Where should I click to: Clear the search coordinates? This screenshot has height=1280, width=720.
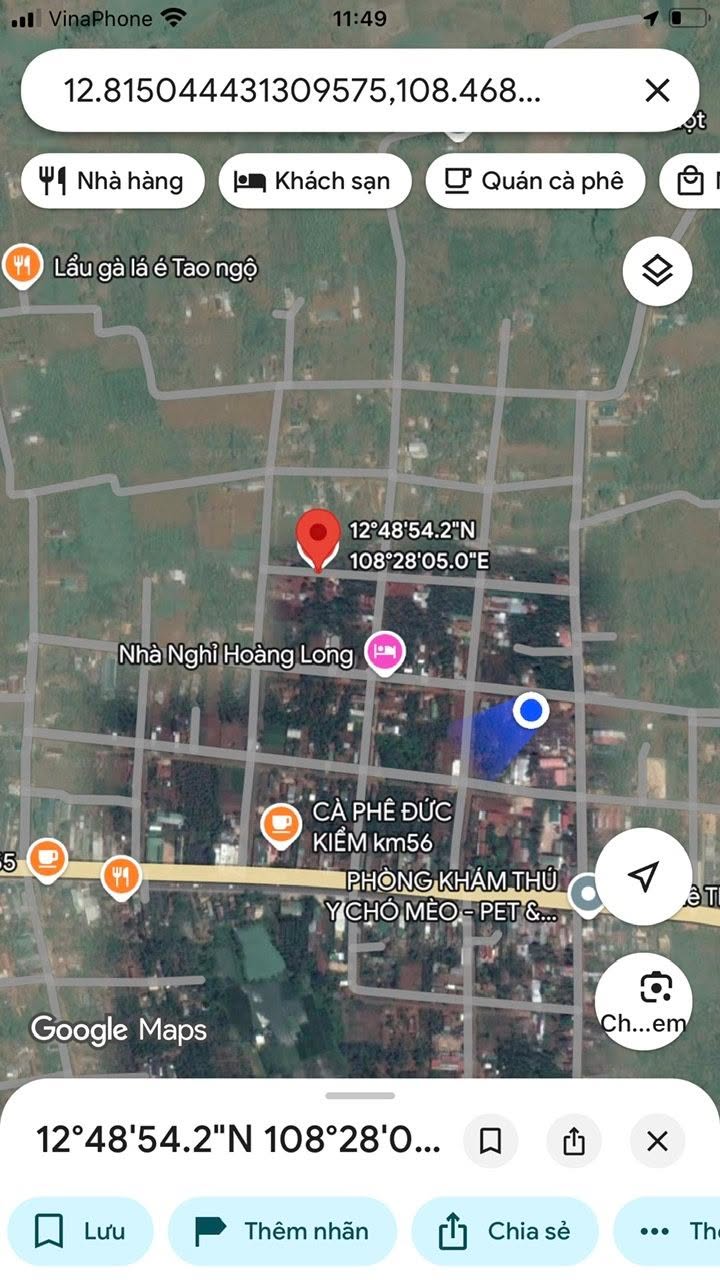coord(657,91)
